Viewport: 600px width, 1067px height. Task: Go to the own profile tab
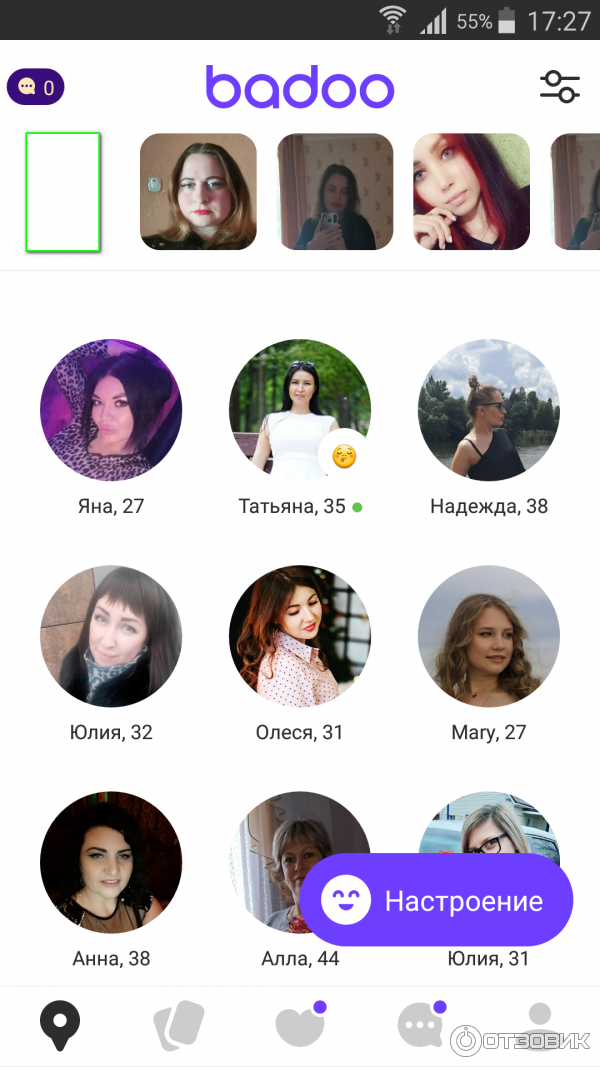(x=541, y=1026)
